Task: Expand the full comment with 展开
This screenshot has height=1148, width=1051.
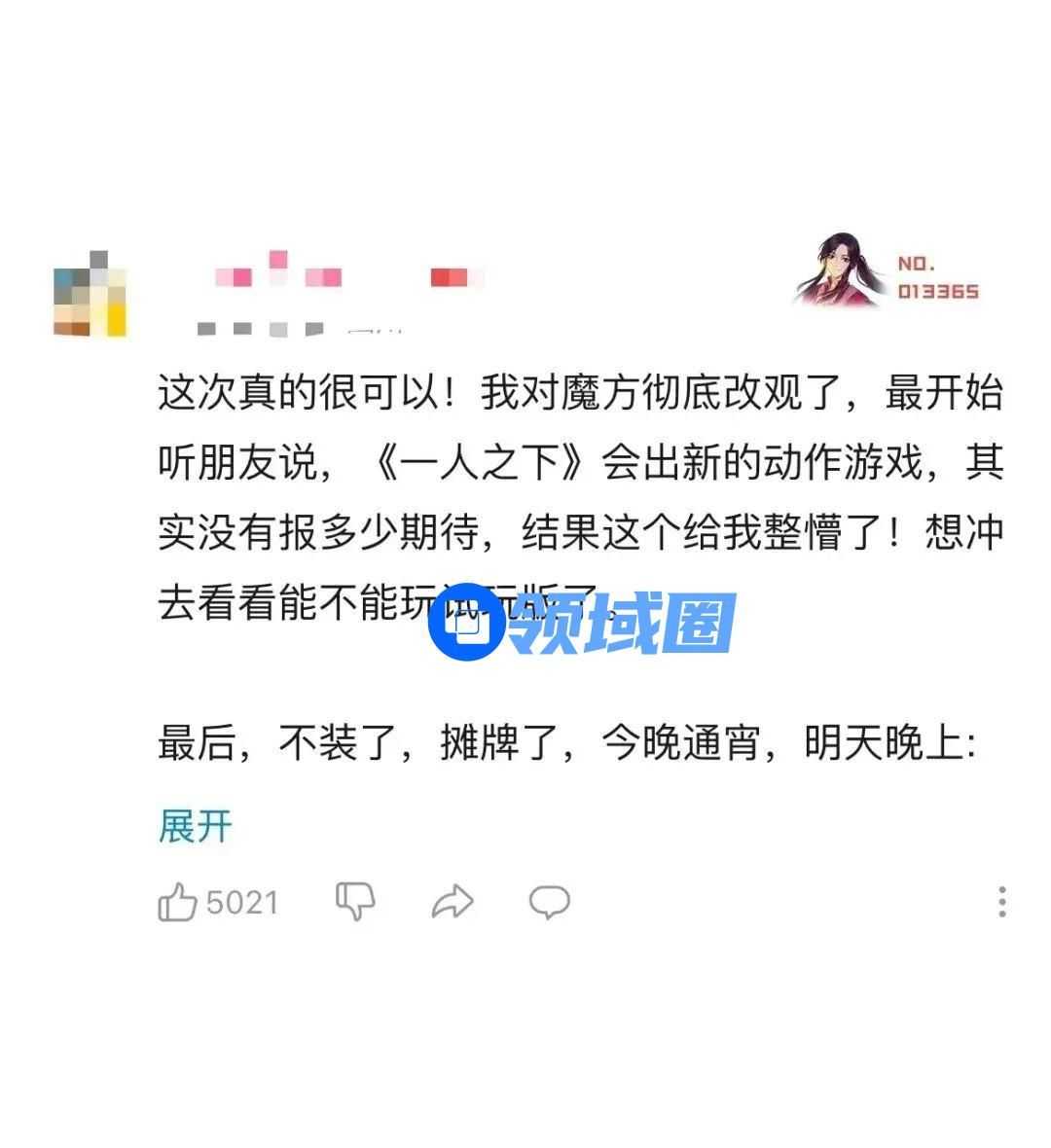Action: coord(195,827)
